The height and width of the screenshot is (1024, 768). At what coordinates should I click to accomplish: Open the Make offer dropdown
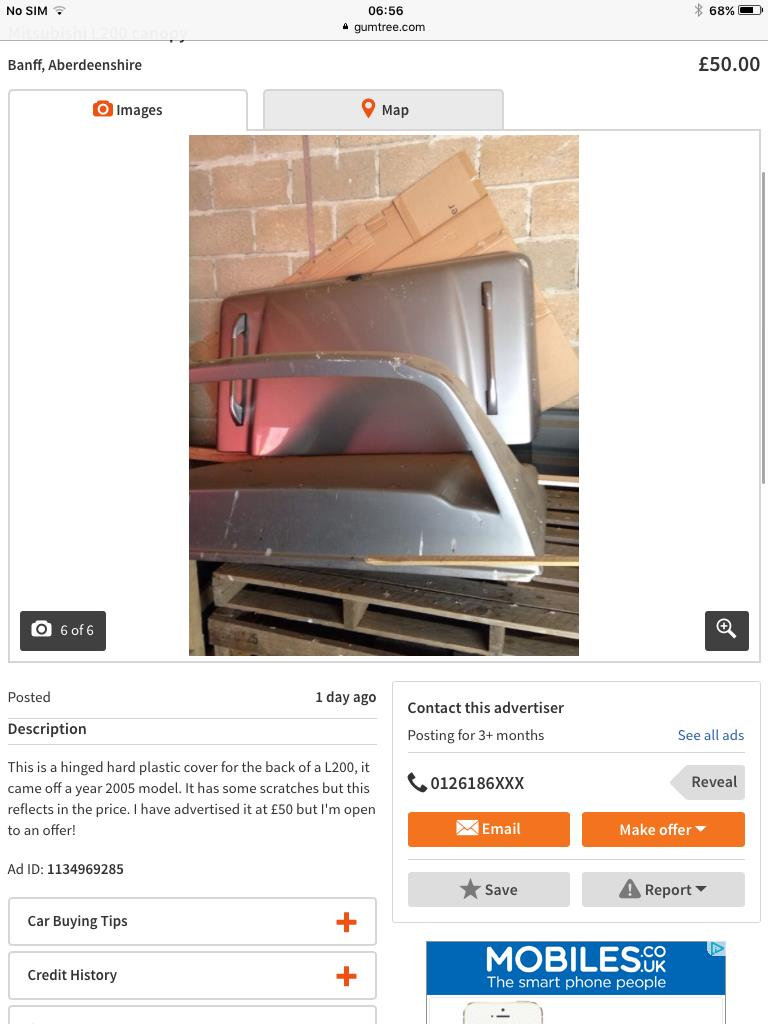point(663,829)
